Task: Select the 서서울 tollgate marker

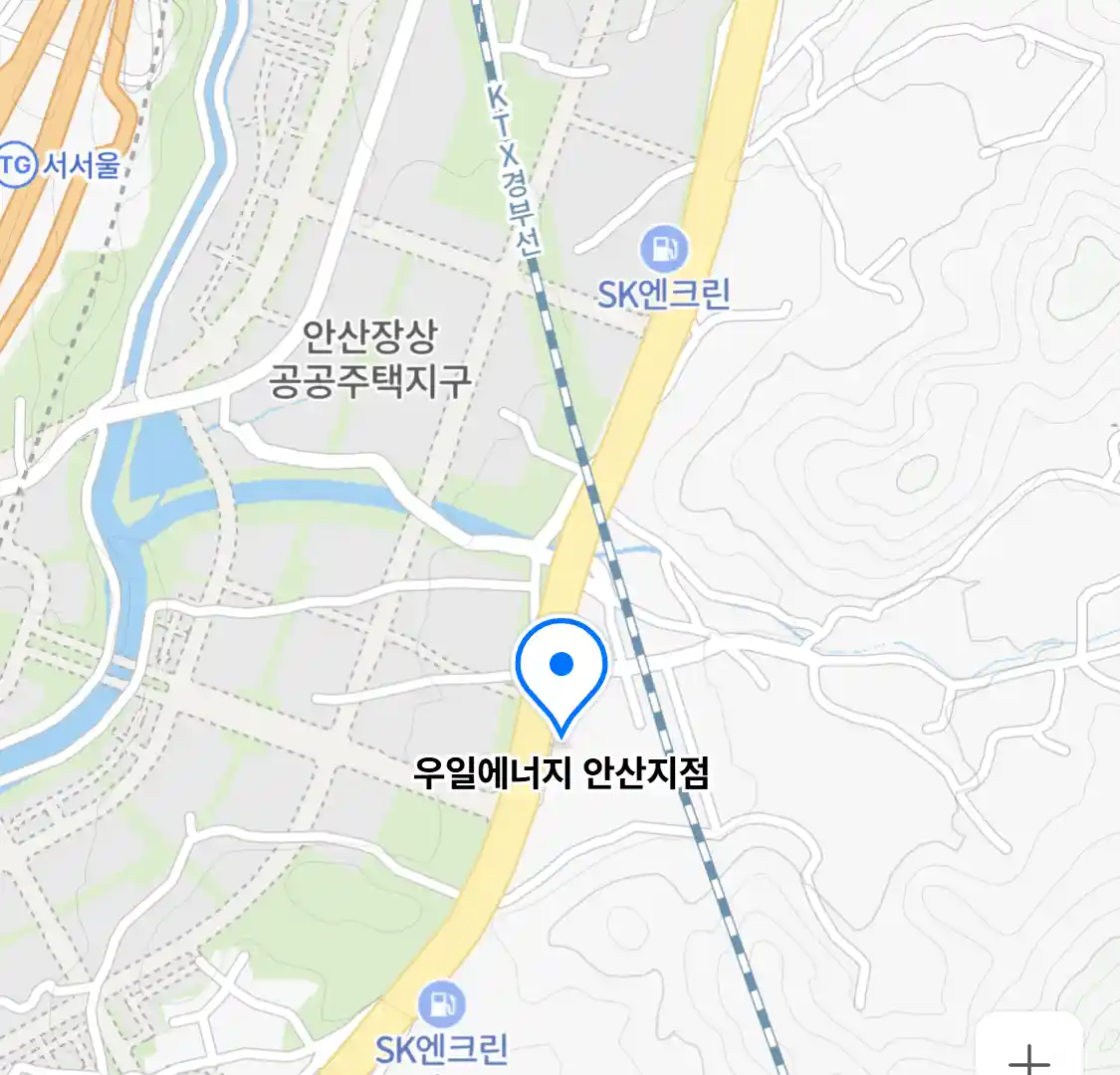Action: tap(16, 164)
